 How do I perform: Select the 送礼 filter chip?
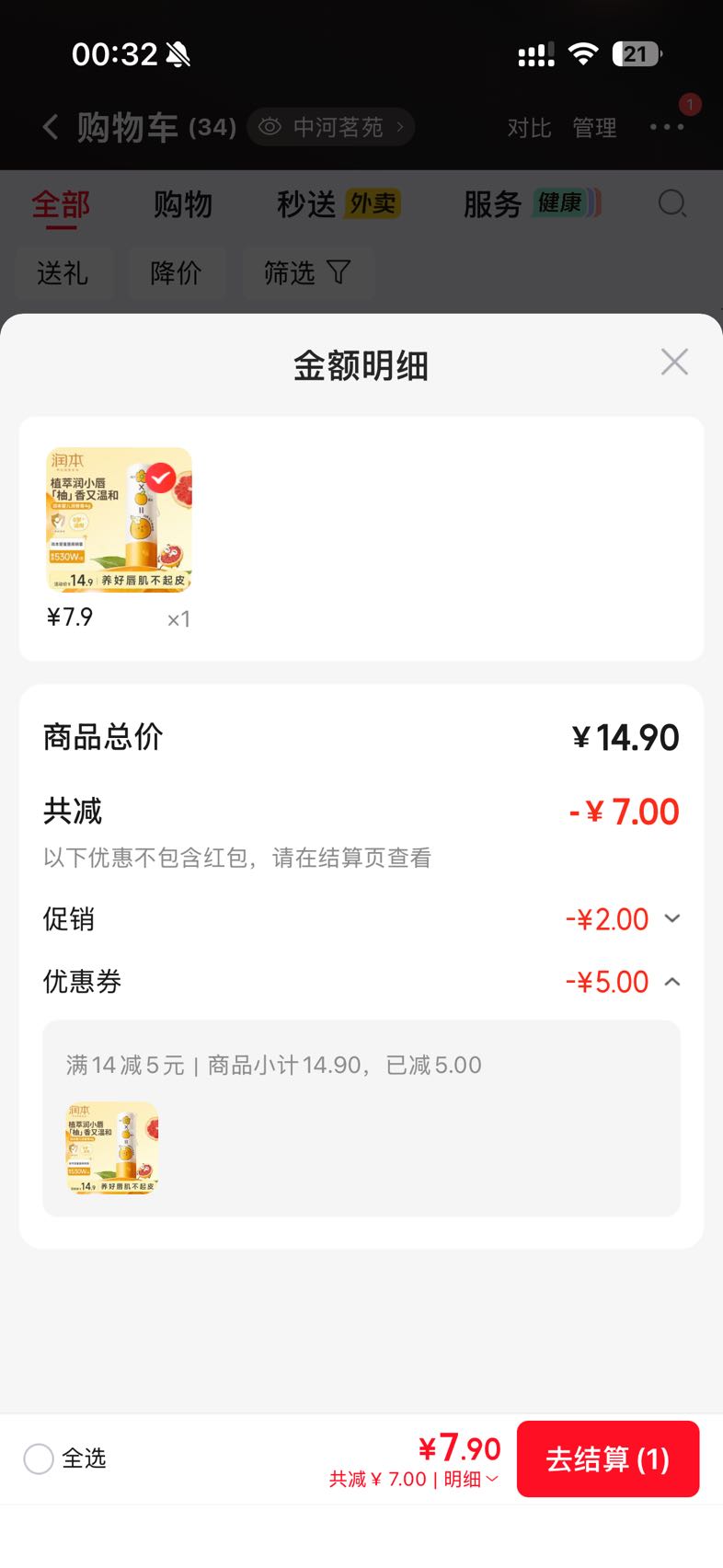click(63, 272)
